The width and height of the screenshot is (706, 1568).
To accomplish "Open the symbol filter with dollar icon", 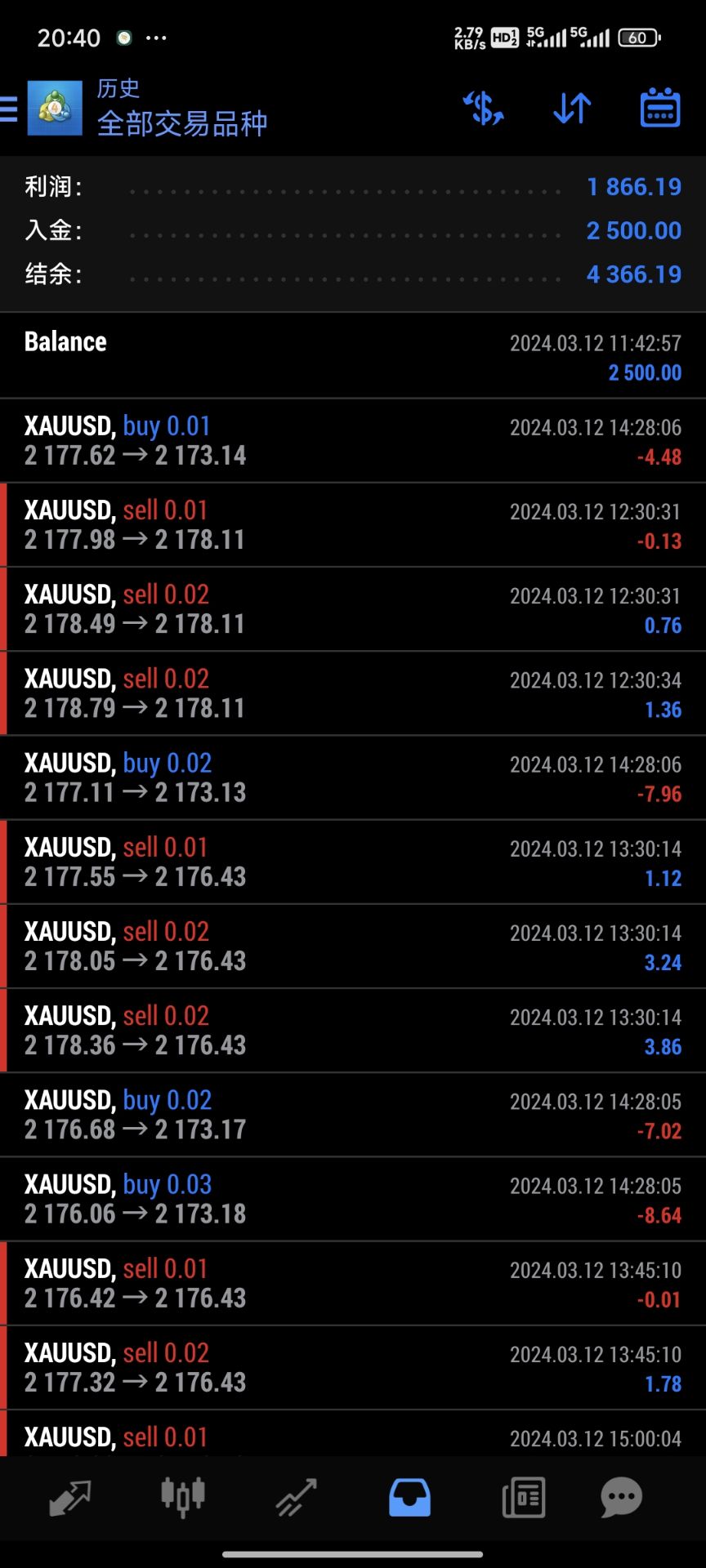I will coord(484,108).
